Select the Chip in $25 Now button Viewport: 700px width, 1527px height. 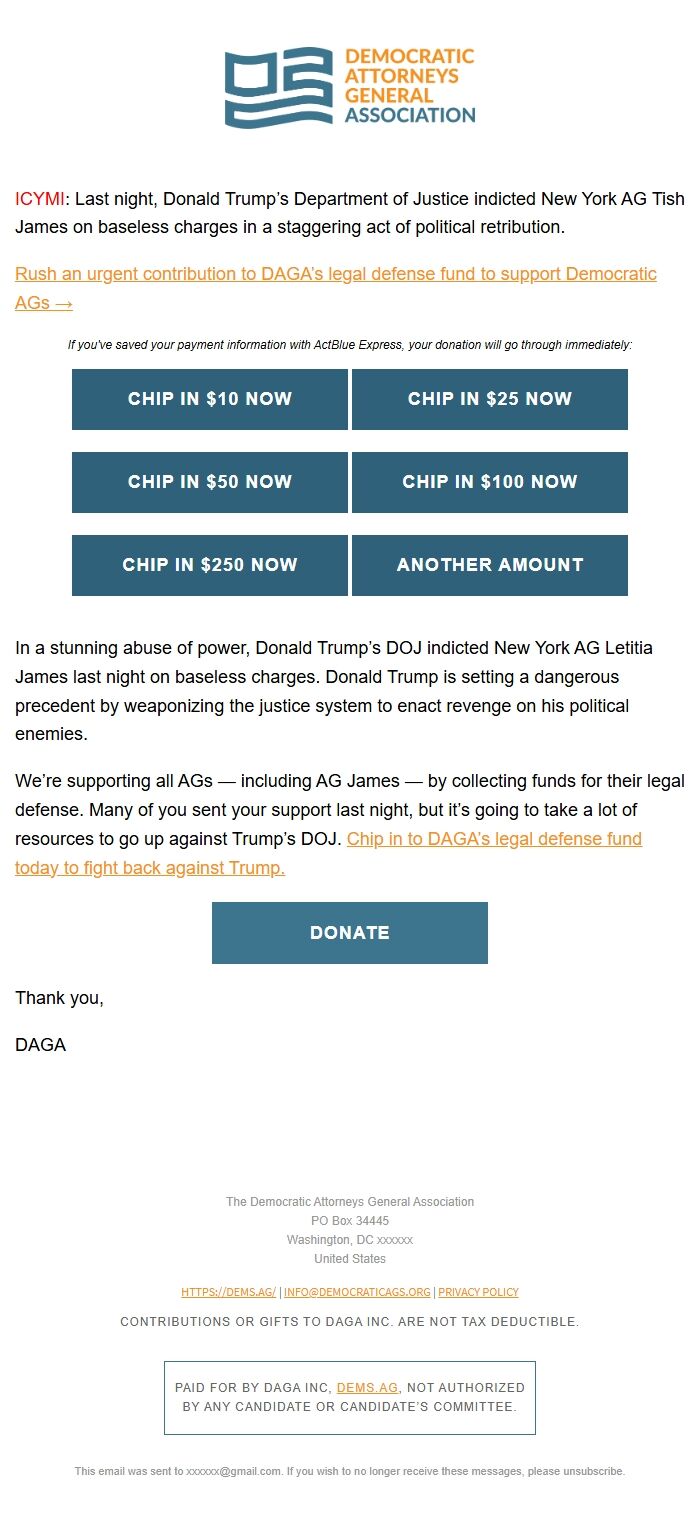tap(490, 399)
